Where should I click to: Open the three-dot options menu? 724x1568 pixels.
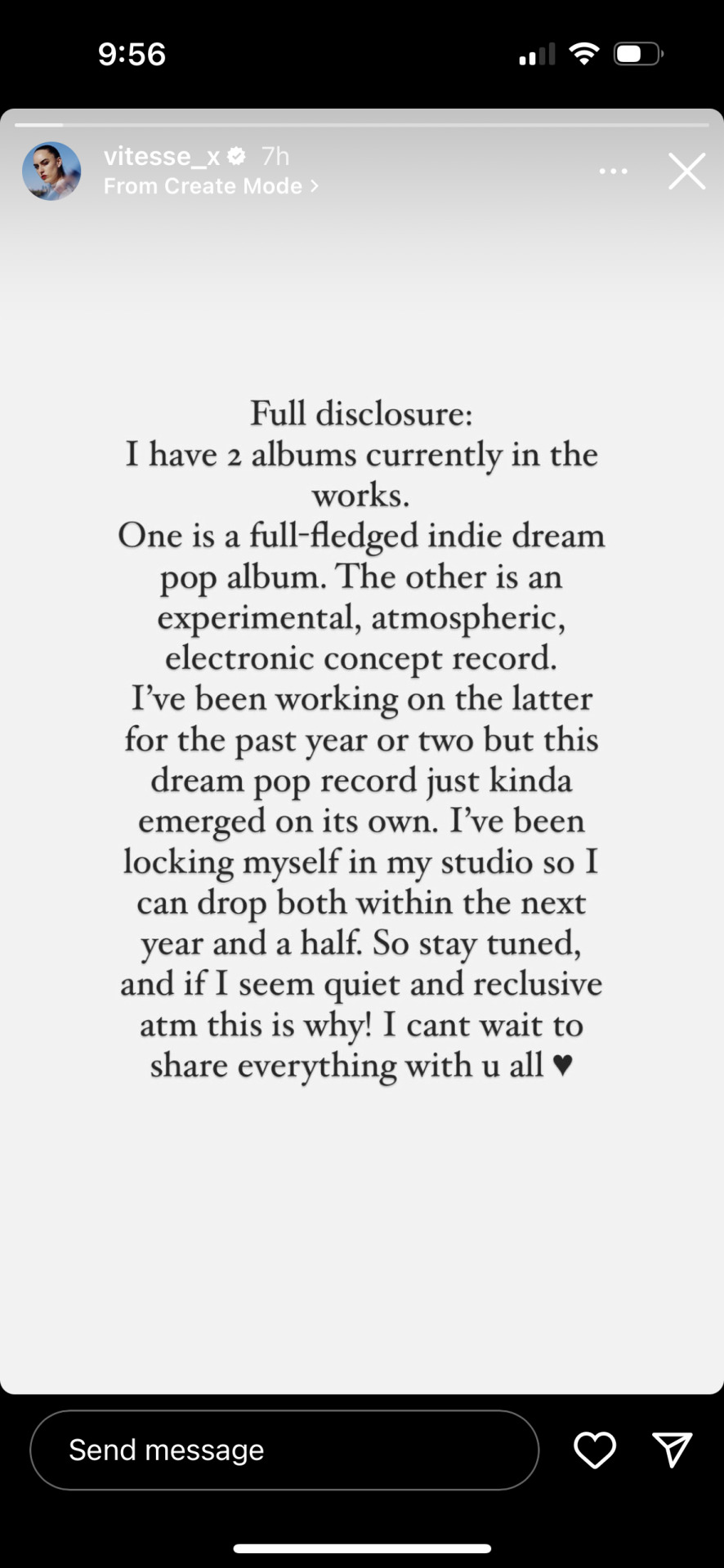pos(613,171)
